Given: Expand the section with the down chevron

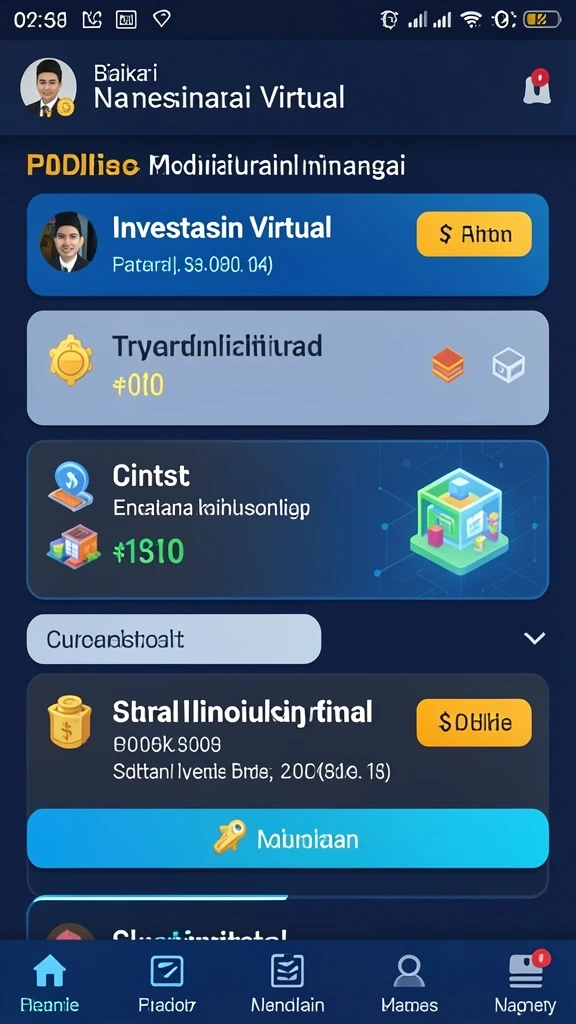Looking at the screenshot, I should click(534, 638).
